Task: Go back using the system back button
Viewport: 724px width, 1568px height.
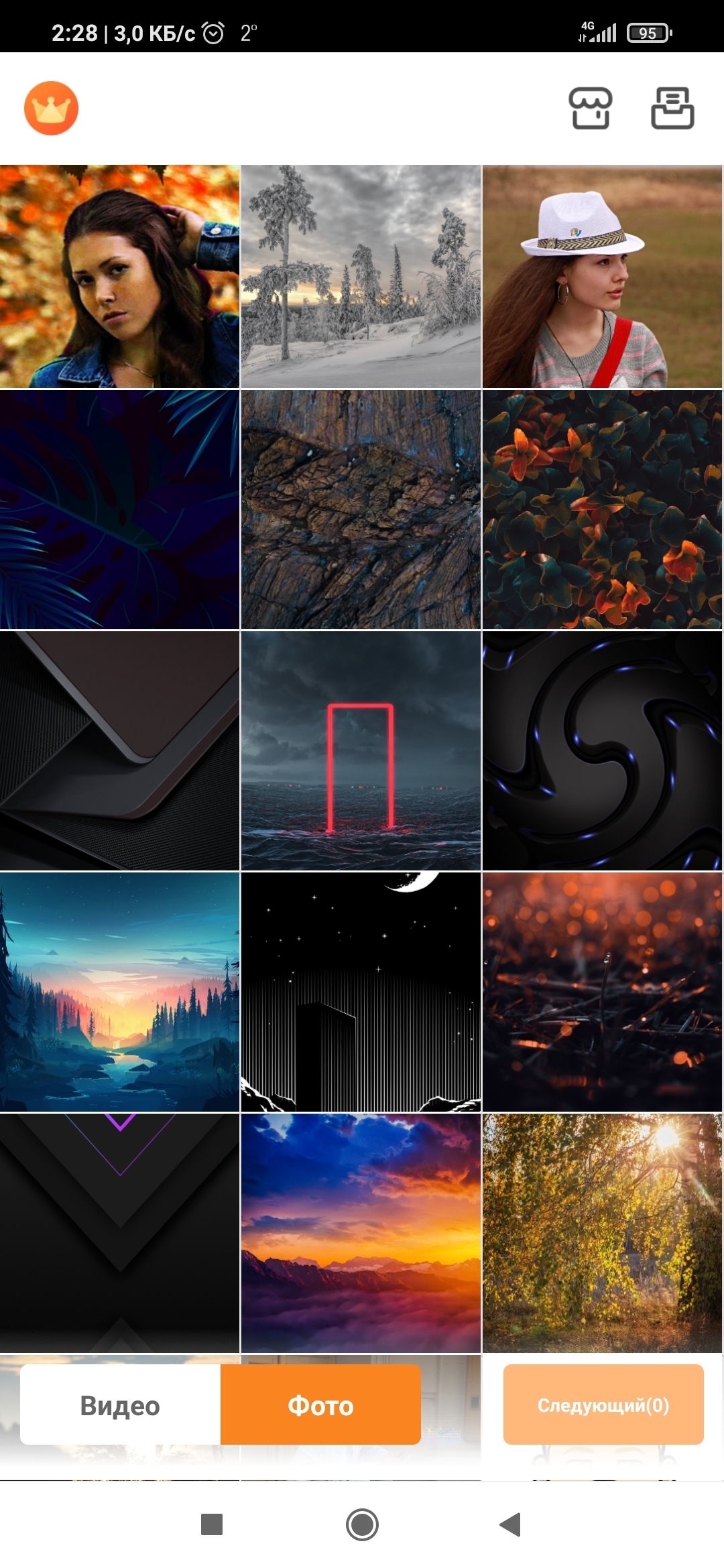Action: [x=511, y=1524]
